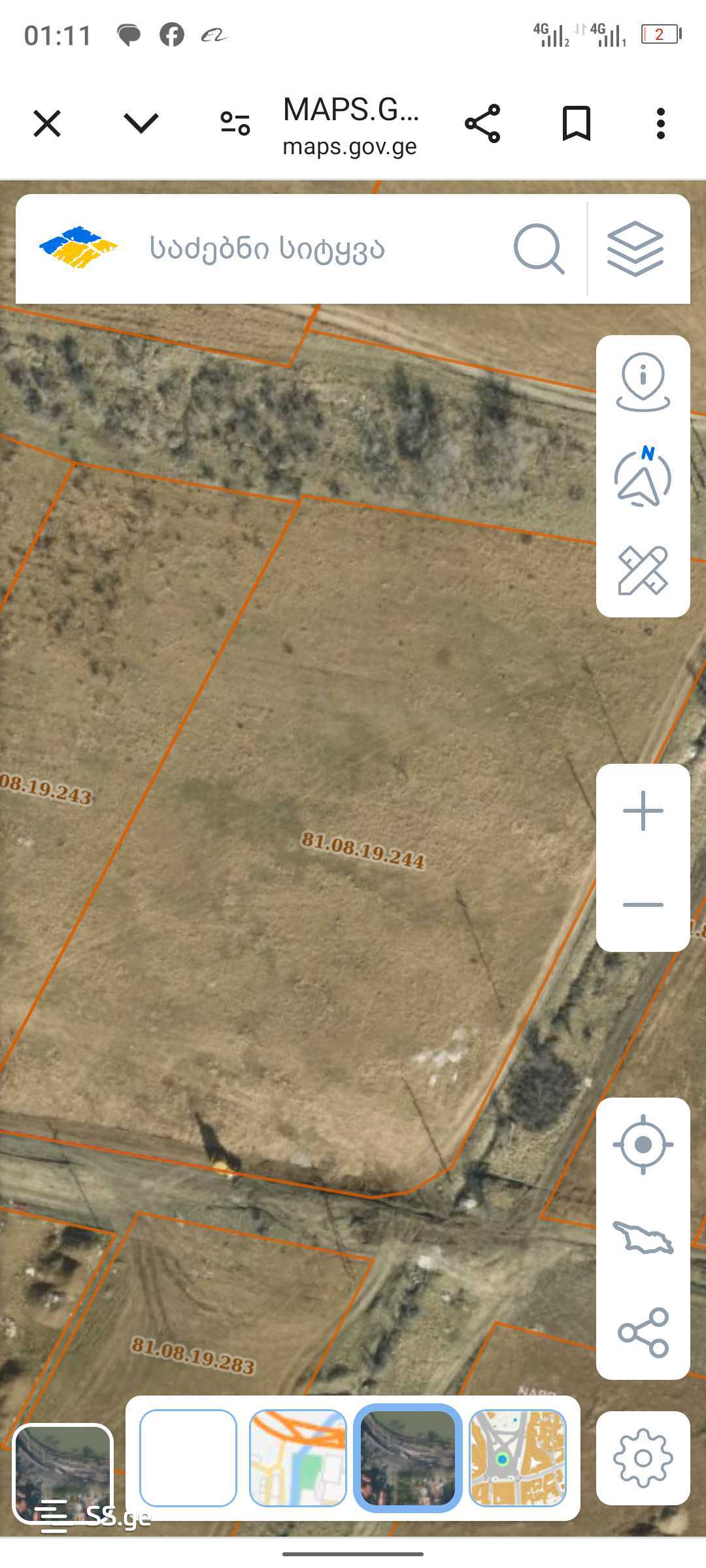The width and height of the screenshot is (706, 1568).
Task: Open site settings for maps.gov.ge
Action: point(235,123)
